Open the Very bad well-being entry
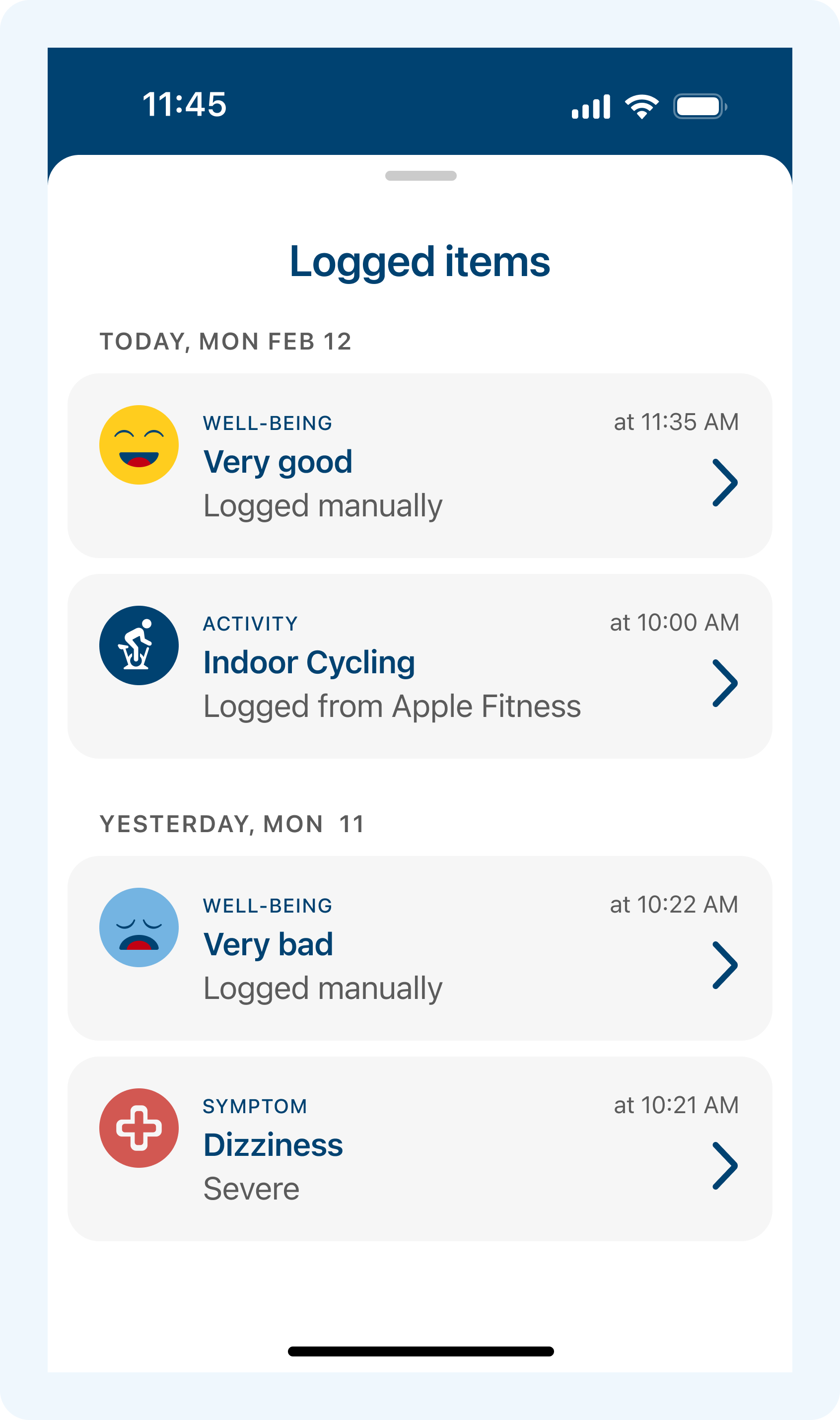 [x=420, y=947]
